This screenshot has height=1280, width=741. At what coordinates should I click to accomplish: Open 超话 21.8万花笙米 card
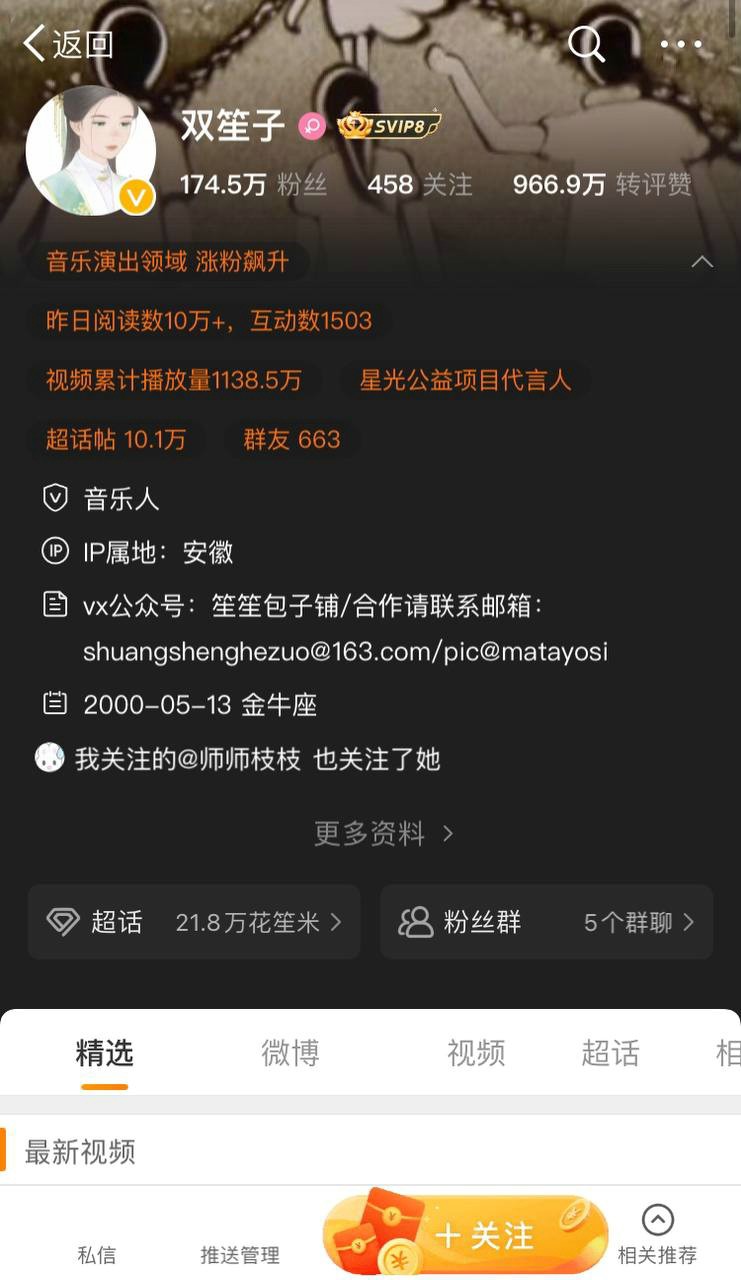pyautogui.click(x=194, y=922)
